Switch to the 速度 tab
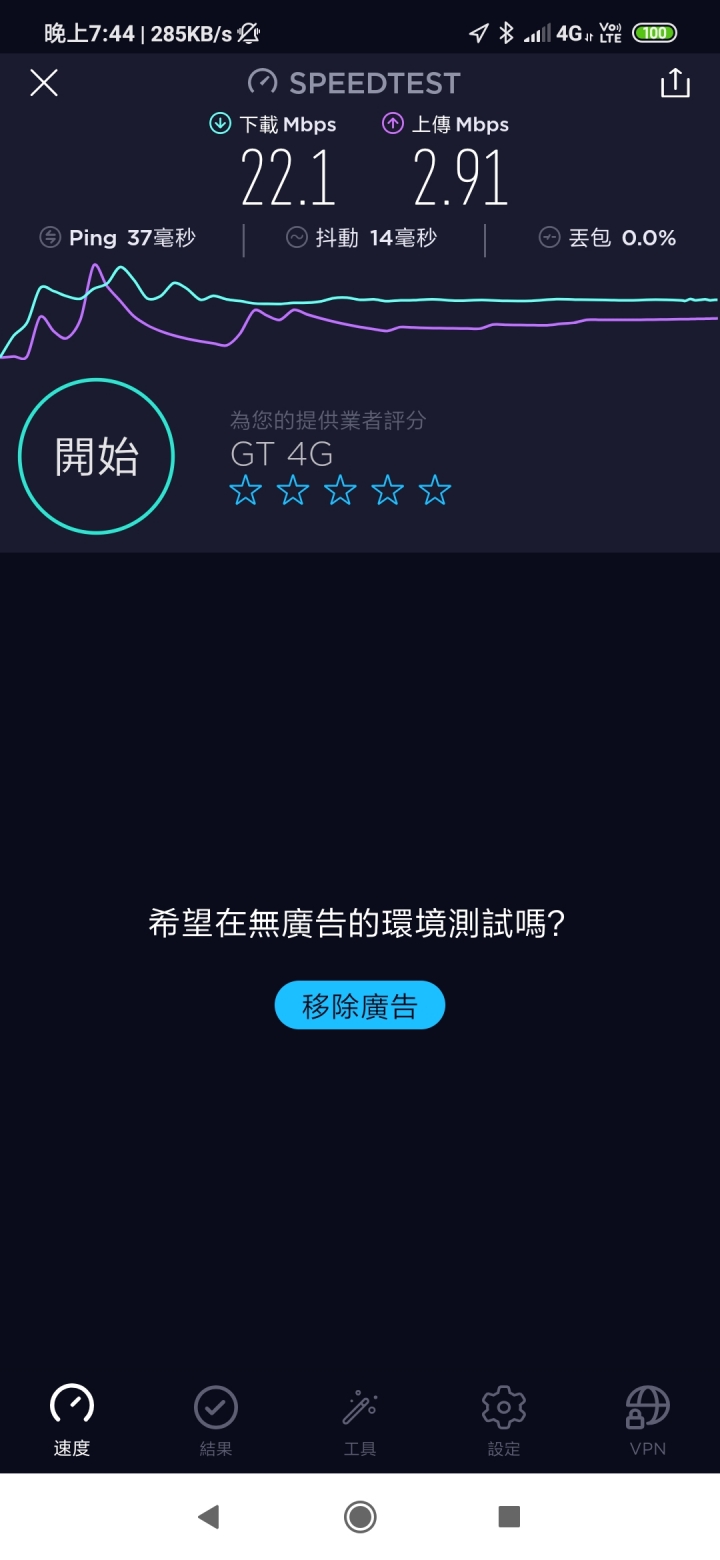Viewport: 720px width, 1560px height. point(72,1421)
